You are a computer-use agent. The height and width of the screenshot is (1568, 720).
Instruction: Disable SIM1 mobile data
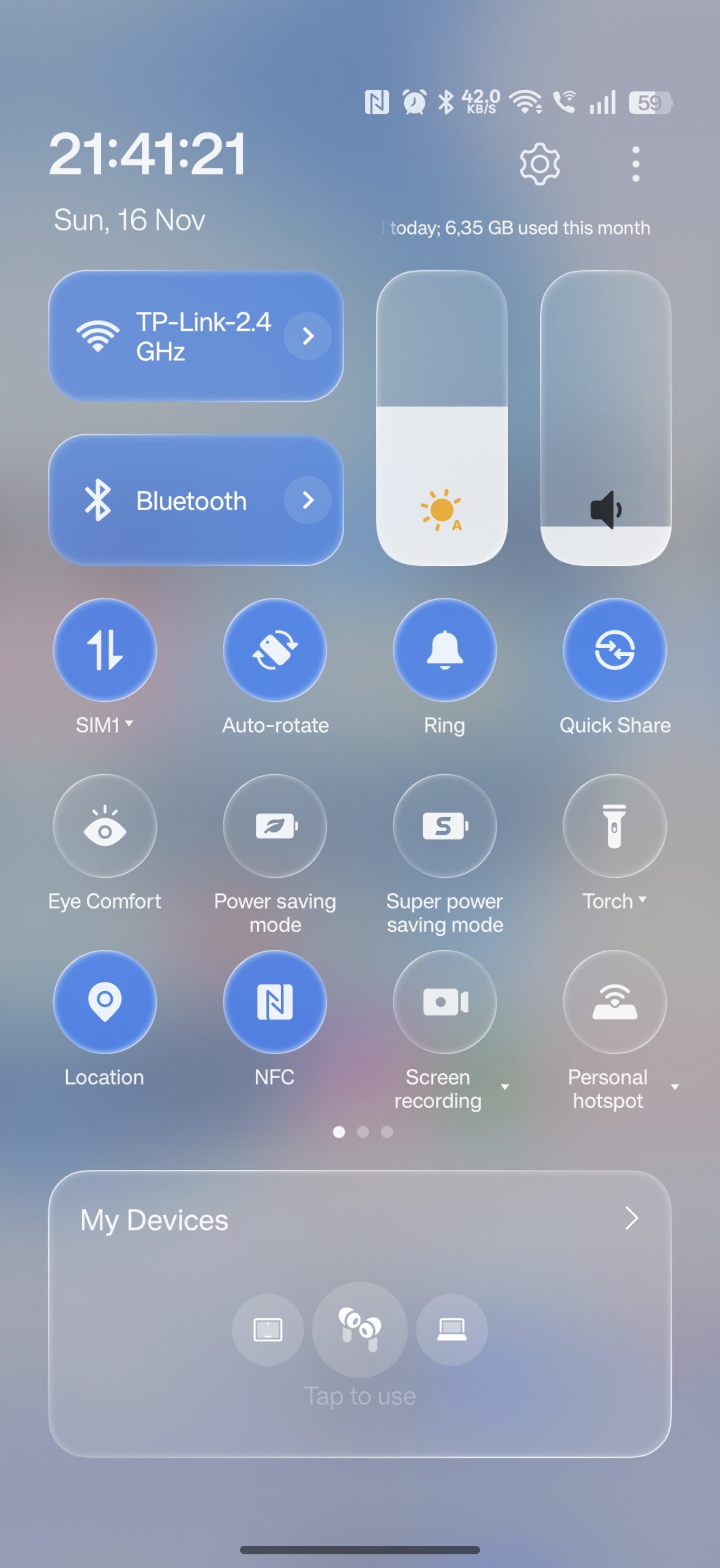pyautogui.click(x=105, y=650)
